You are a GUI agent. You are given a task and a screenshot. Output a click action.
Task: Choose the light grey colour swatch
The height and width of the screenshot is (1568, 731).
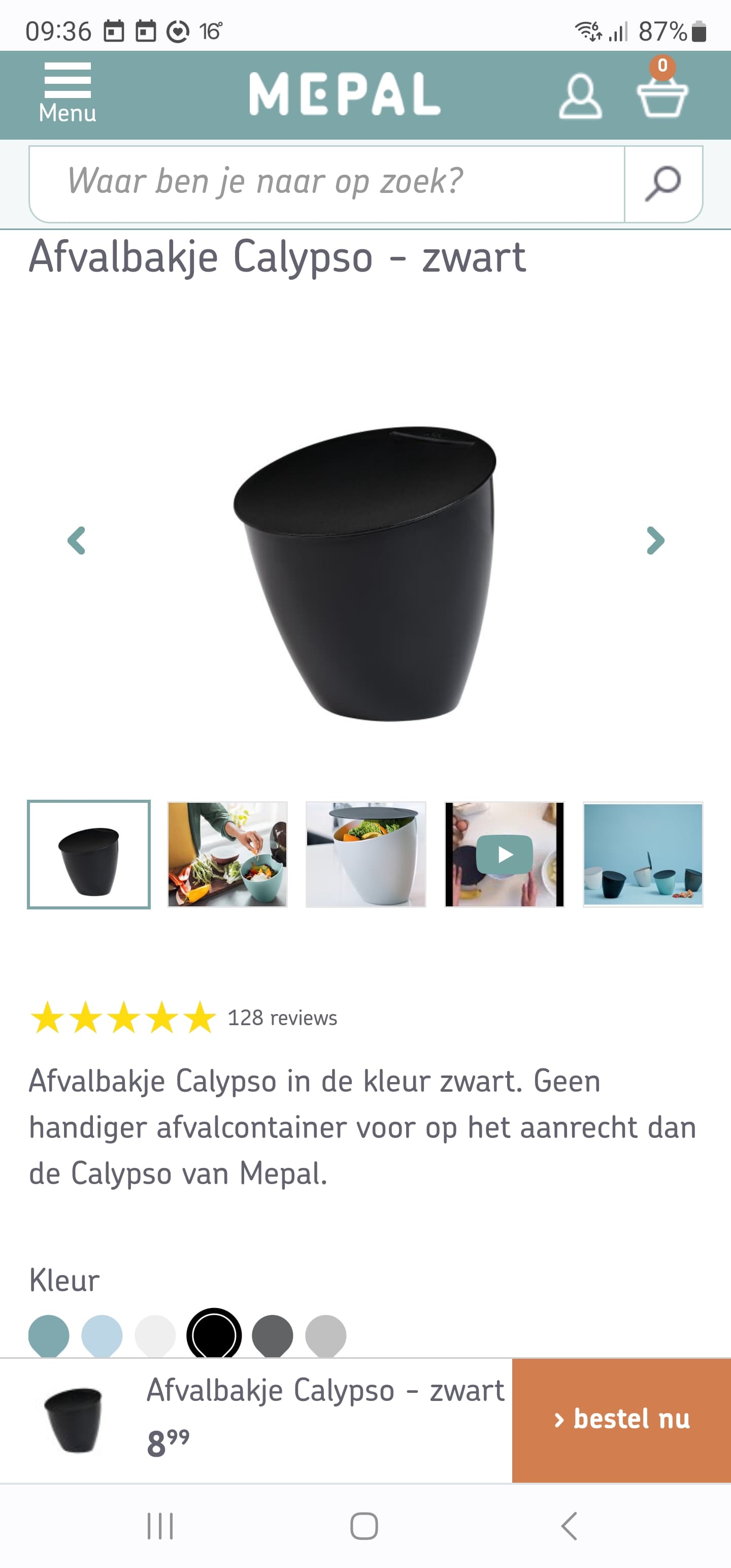coord(325,1335)
